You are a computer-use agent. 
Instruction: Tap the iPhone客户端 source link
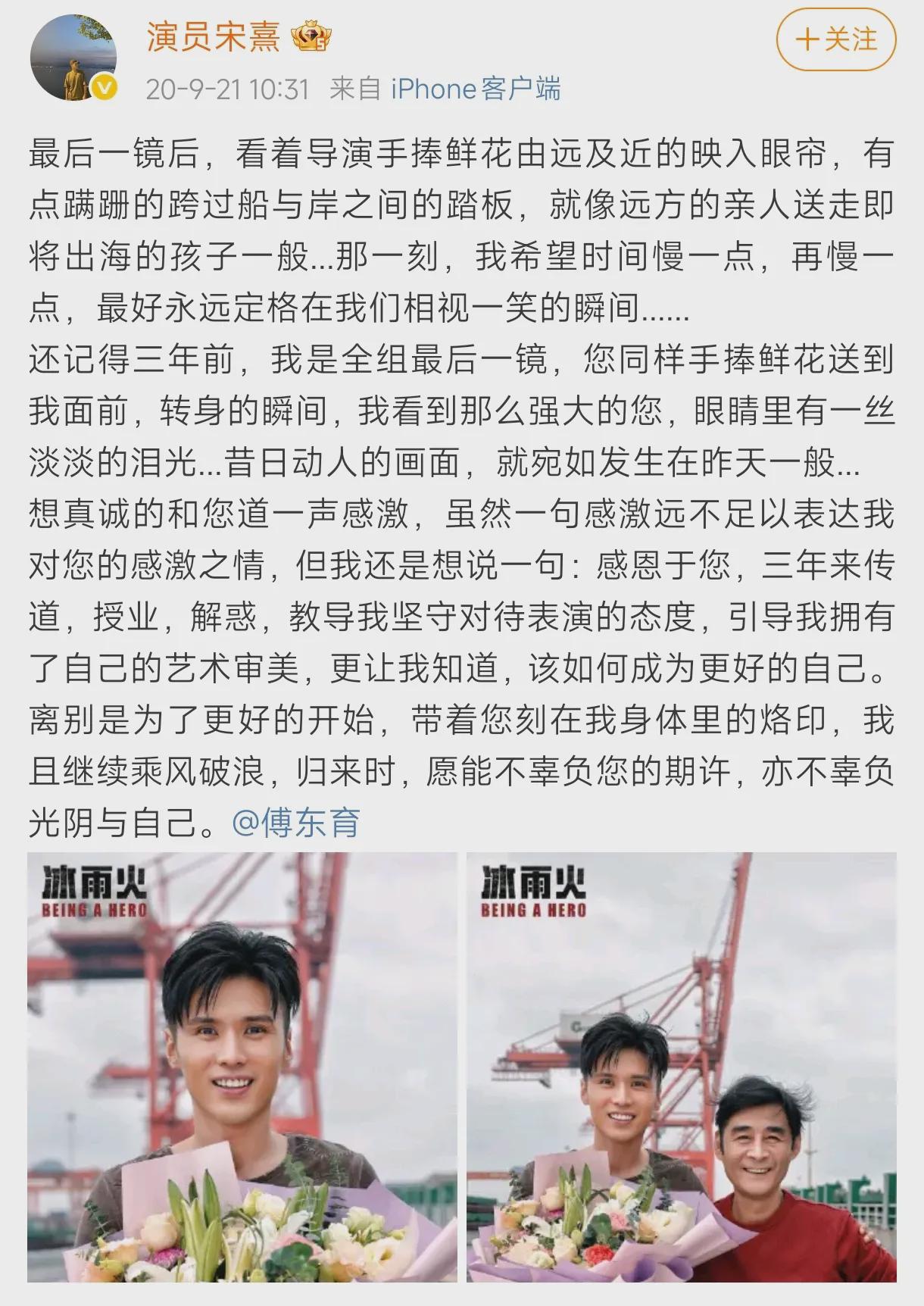point(476,89)
